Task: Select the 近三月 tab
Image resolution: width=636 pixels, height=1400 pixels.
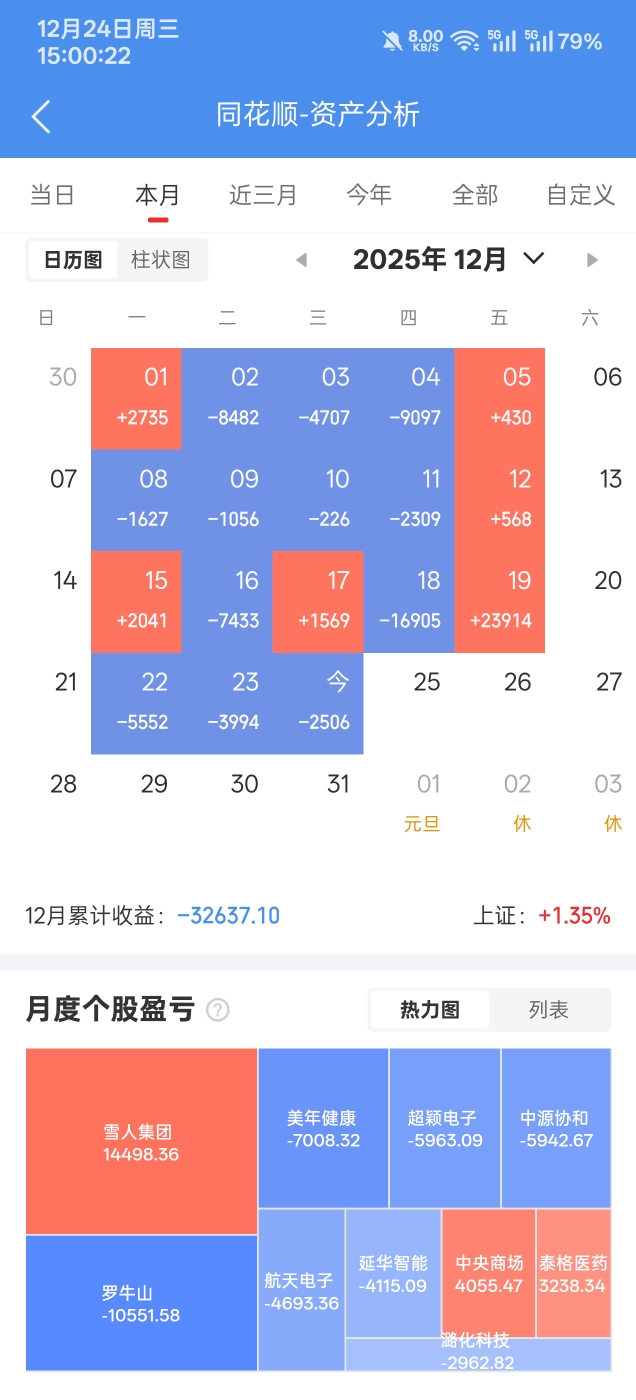Action: (263, 195)
